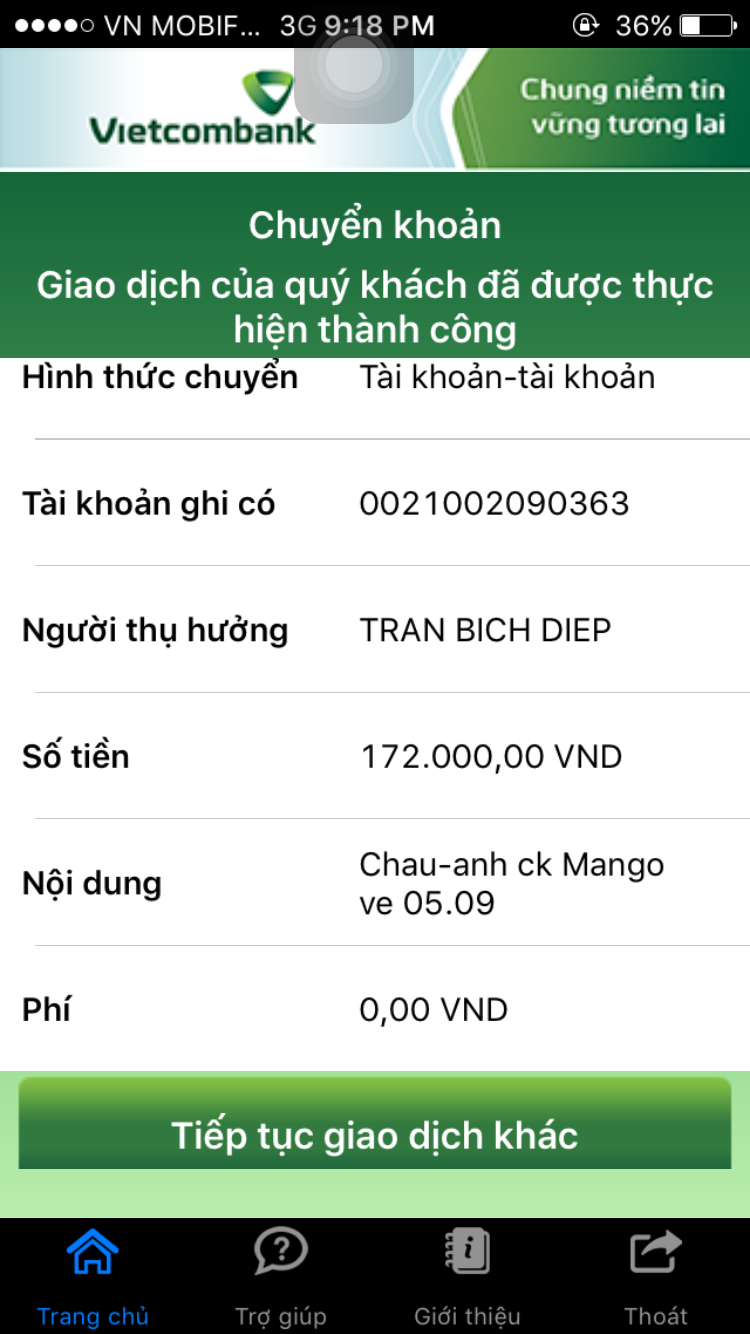Log out via Thoát
Screen dimensions: 750x1334
coord(655,1276)
